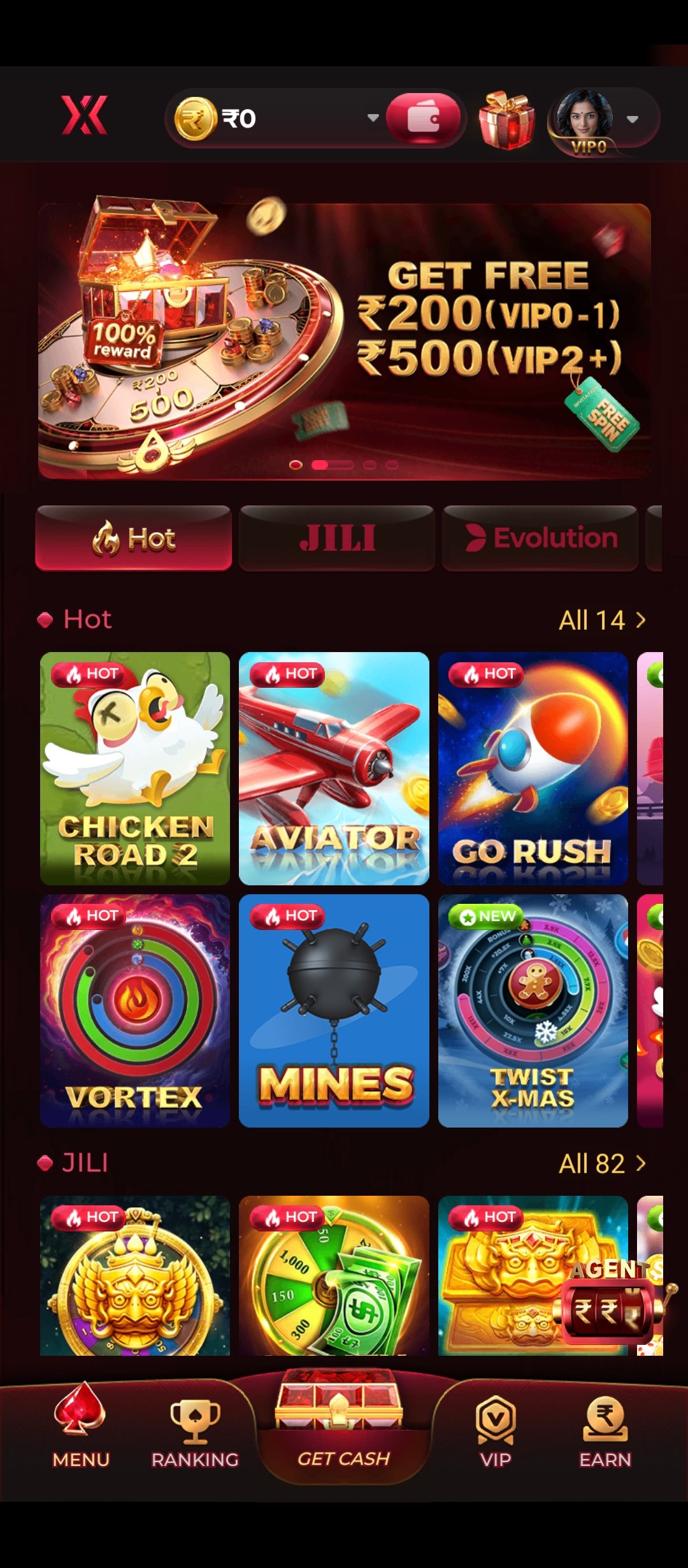Switch to the JILI category tab
The height and width of the screenshot is (1568, 688).
point(336,539)
